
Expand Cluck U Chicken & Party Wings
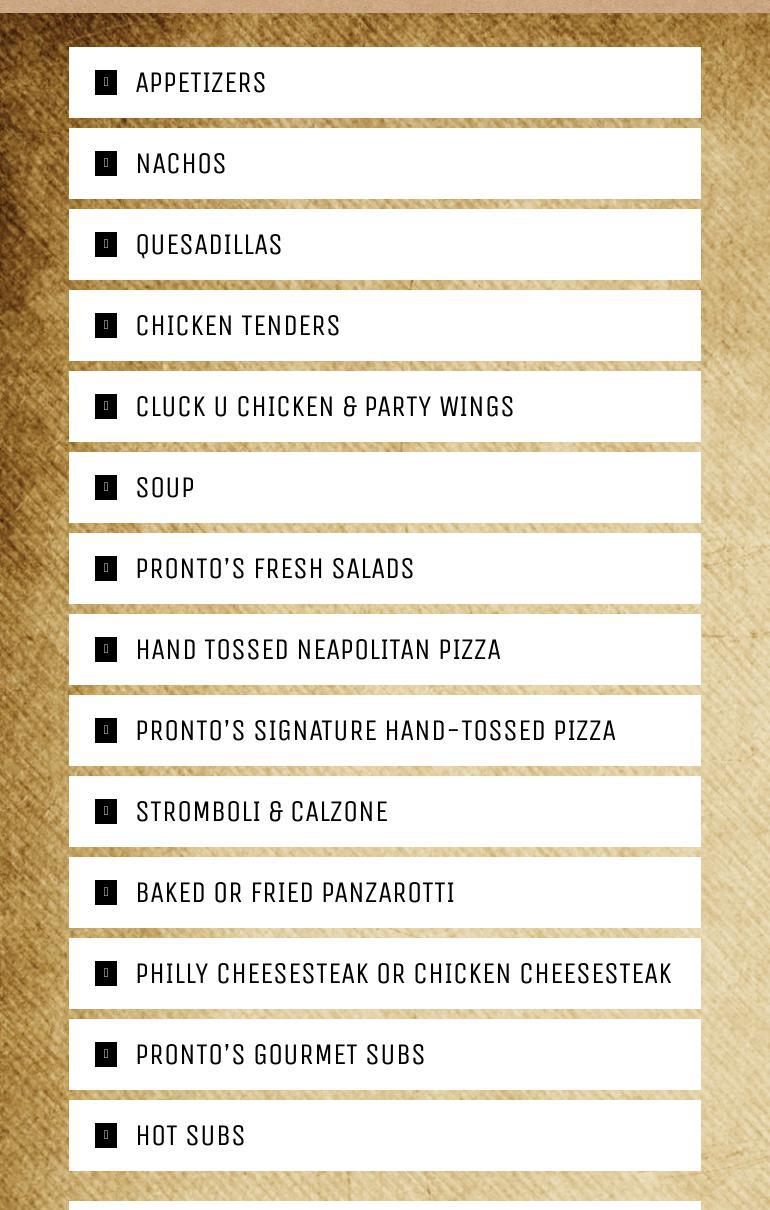[325, 407]
